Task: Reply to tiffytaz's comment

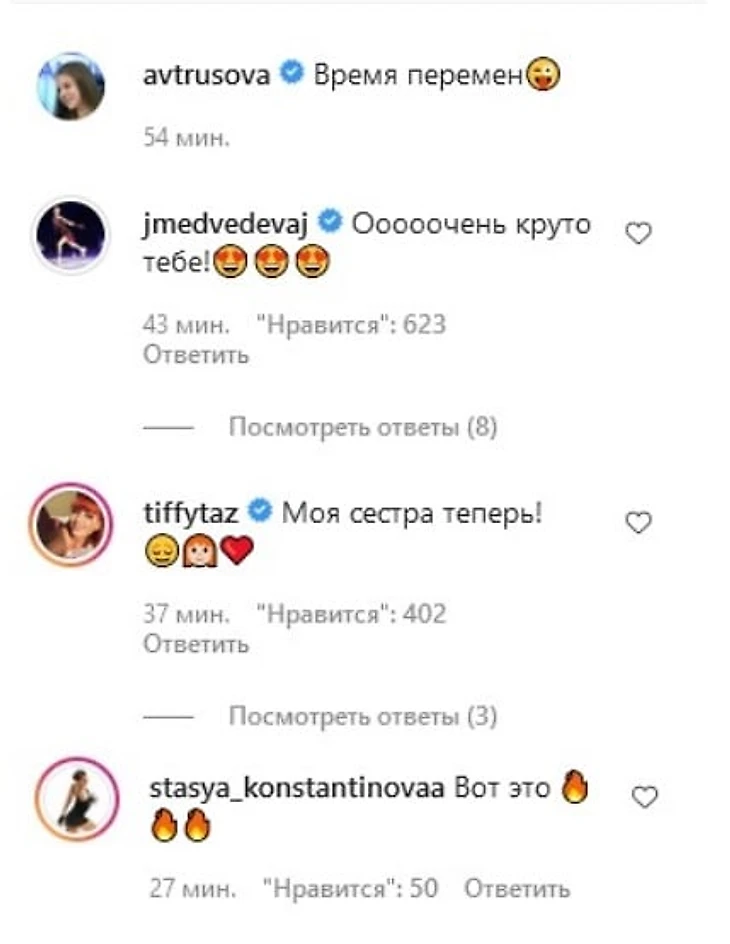Action: (195, 645)
